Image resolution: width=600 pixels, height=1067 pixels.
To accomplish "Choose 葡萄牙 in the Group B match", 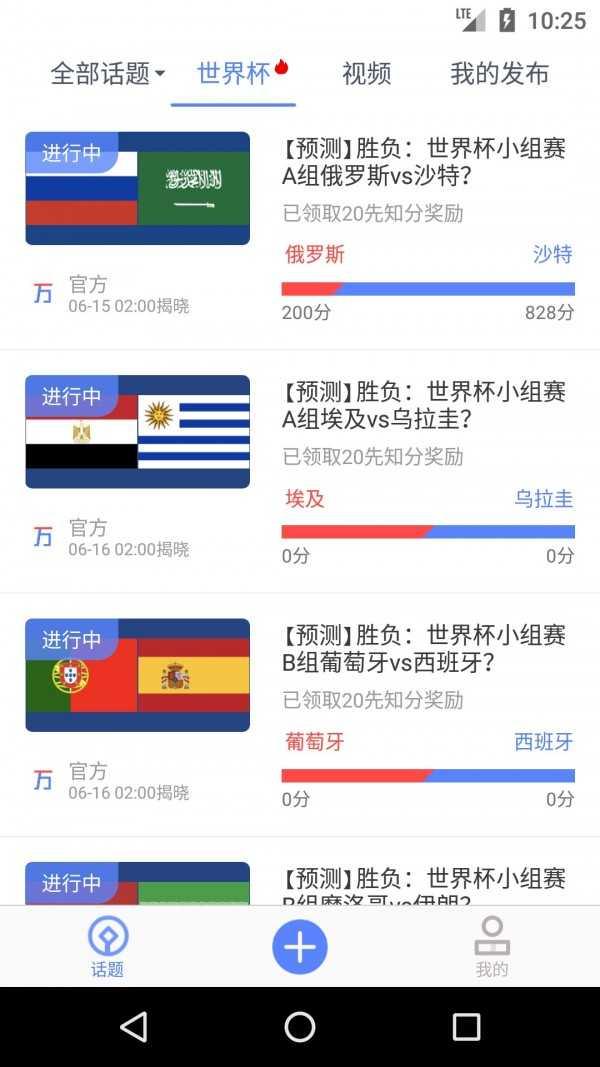I will coord(315,742).
